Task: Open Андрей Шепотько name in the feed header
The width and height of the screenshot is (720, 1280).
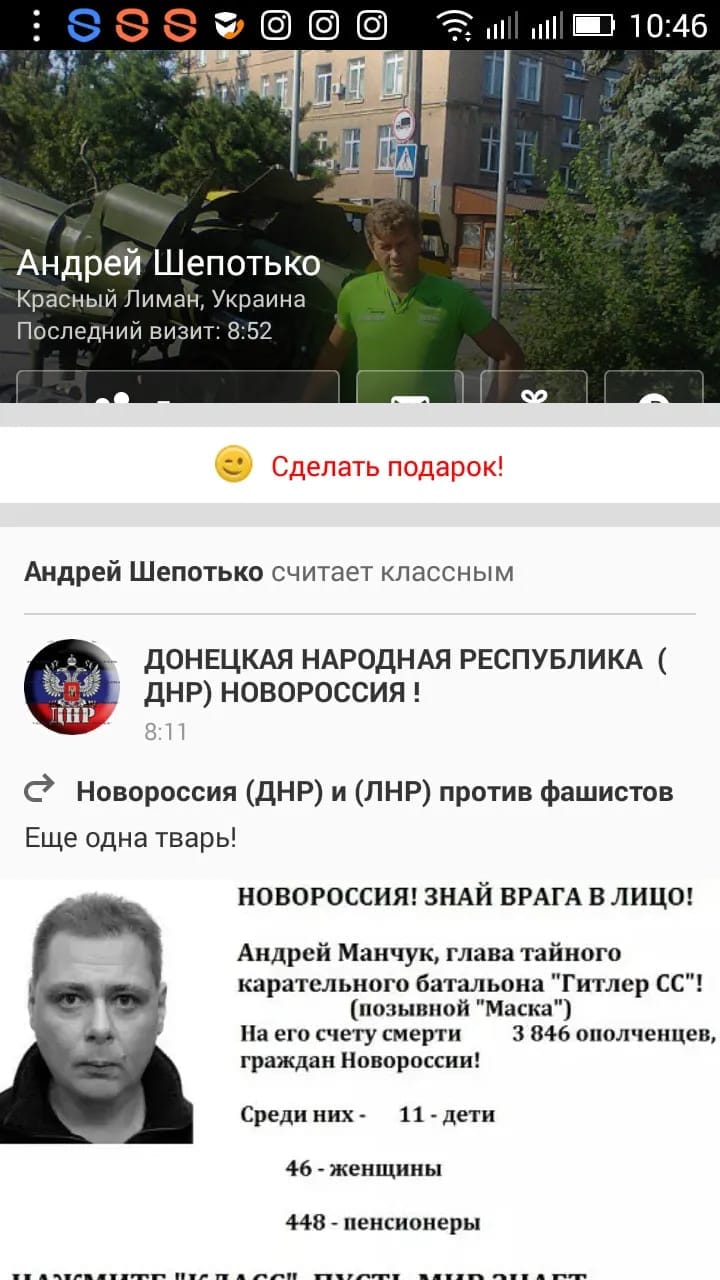Action: tap(143, 572)
